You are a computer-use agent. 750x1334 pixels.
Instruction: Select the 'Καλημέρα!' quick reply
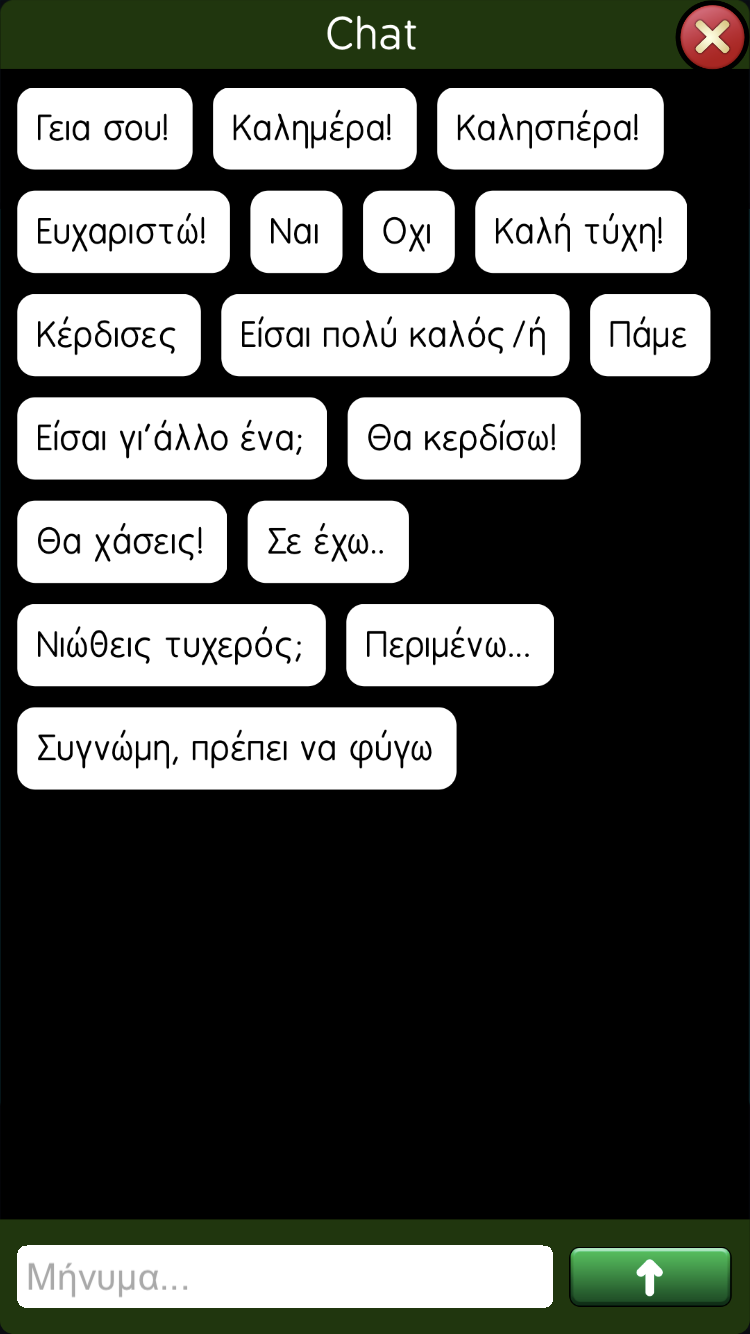pos(314,129)
